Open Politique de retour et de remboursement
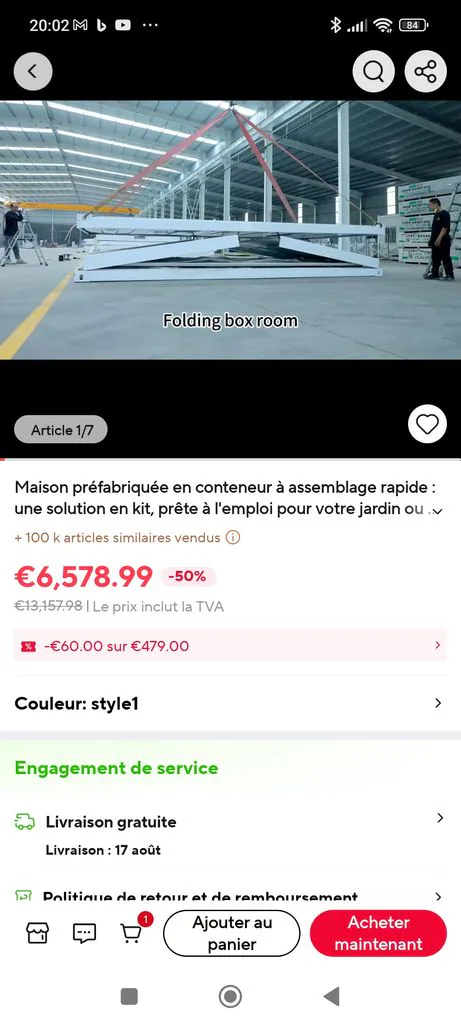The image size is (461, 1024). pos(230,897)
